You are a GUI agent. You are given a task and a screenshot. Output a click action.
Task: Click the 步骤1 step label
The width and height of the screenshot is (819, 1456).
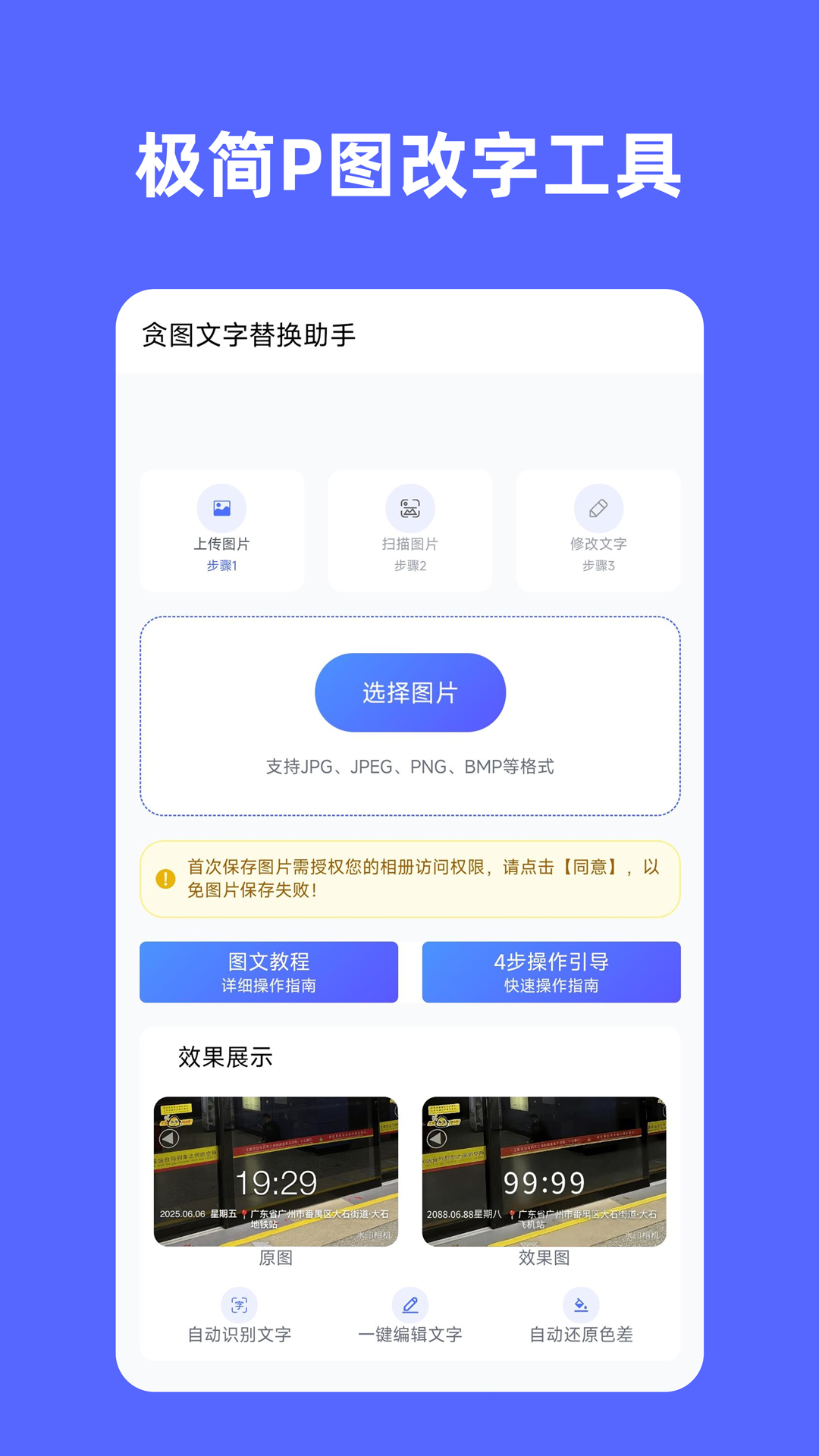click(221, 566)
